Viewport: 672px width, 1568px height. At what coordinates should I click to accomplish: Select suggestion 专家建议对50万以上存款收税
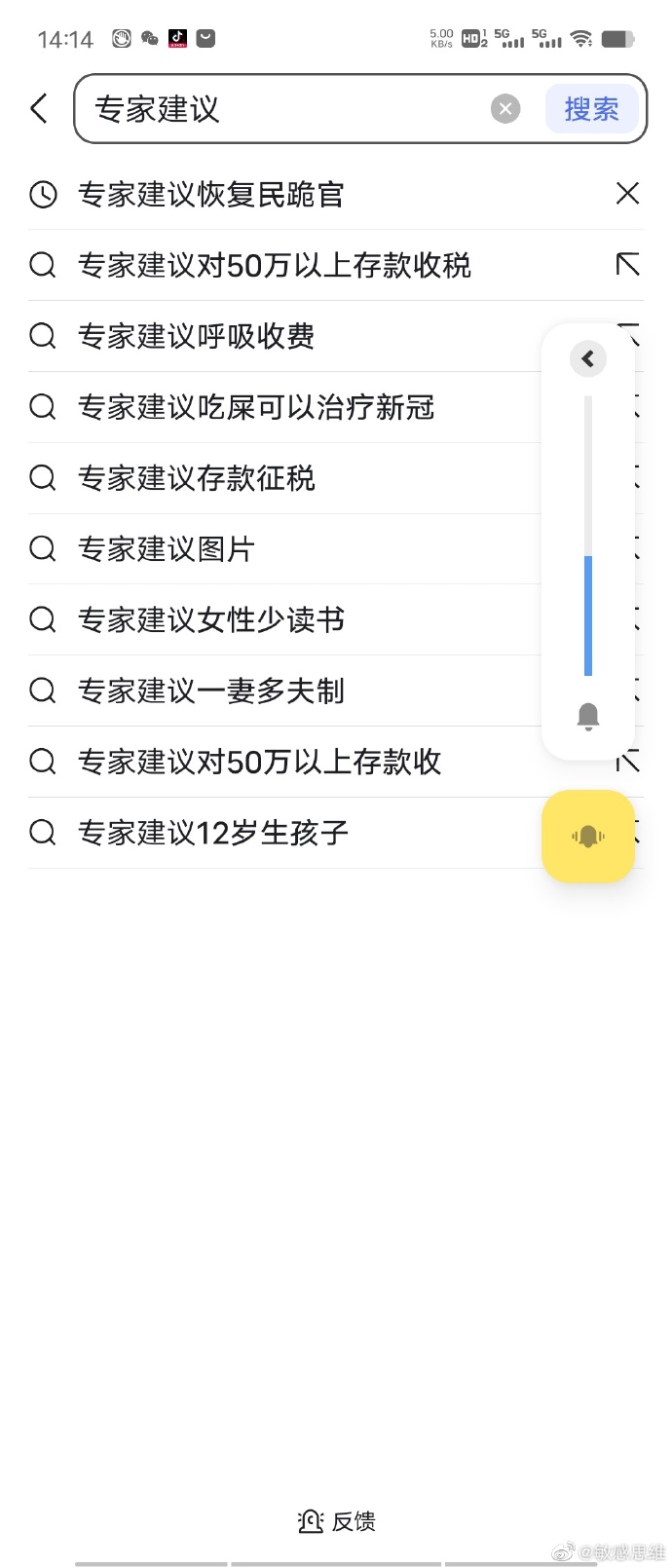(274, 265)
